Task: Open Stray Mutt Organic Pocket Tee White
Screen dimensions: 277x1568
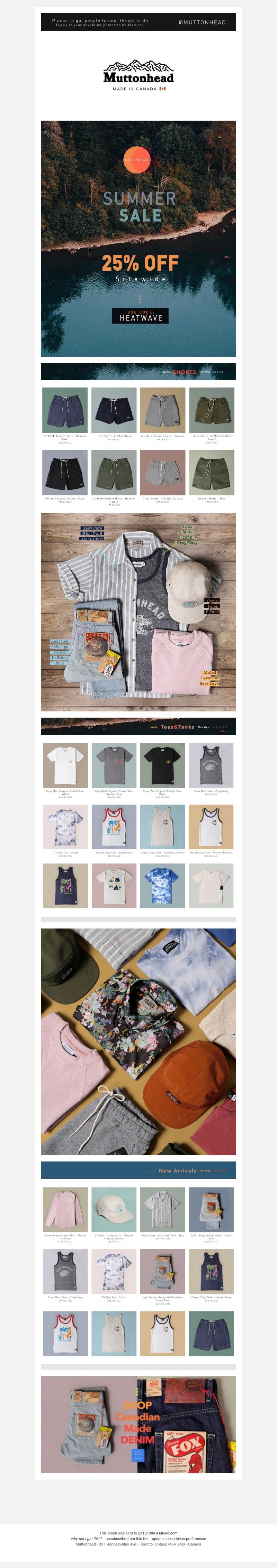Action: [65, 765]
